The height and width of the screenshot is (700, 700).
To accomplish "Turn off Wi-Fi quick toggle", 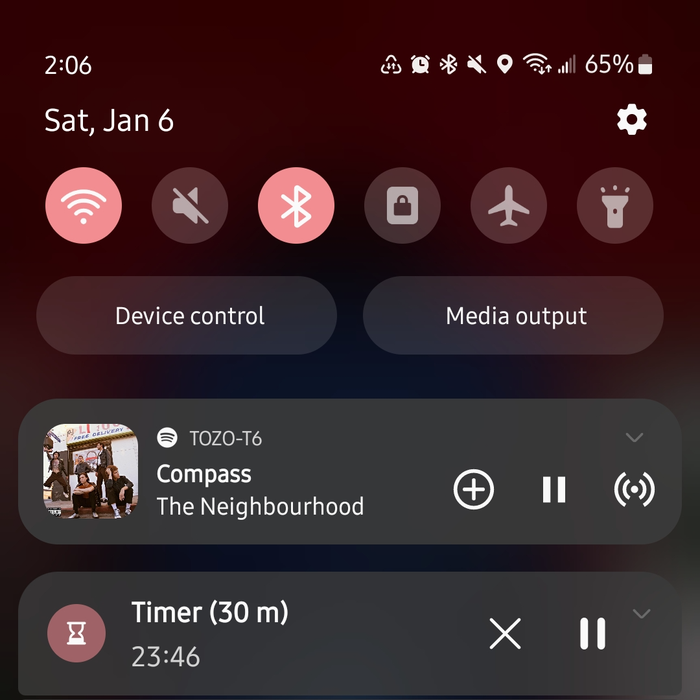I will 83,207.
